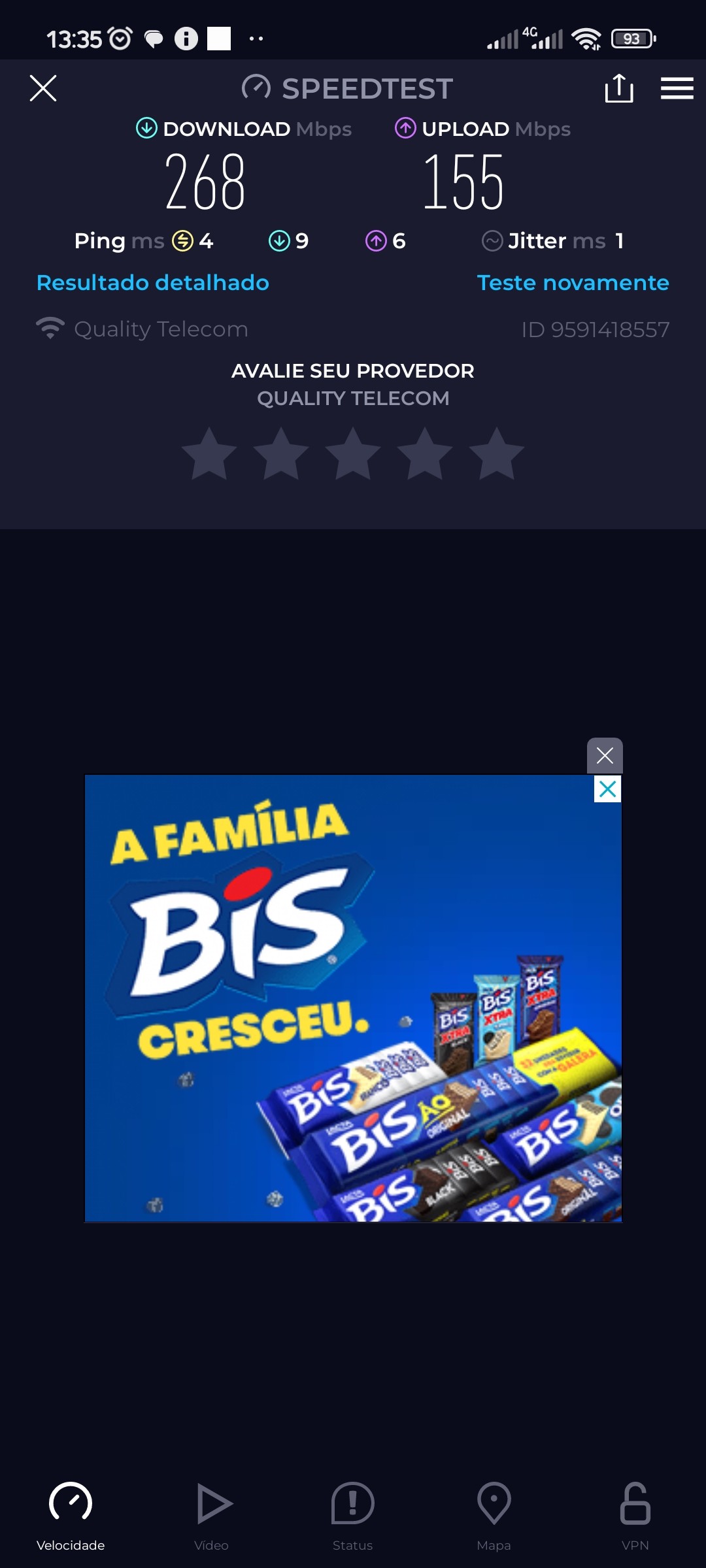The height and width of the screenshot is (1568, 706).
Task: Go to the Status tab
Action: pyautogui.click(x=353, y=1516)
